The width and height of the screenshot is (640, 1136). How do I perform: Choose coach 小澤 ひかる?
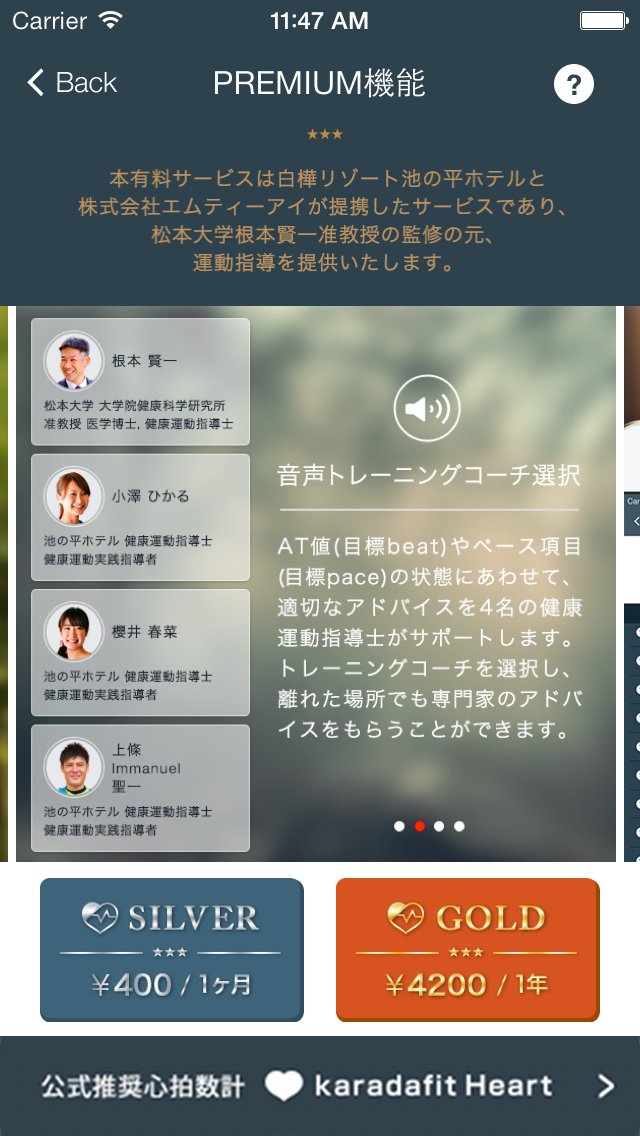[140, 517]
